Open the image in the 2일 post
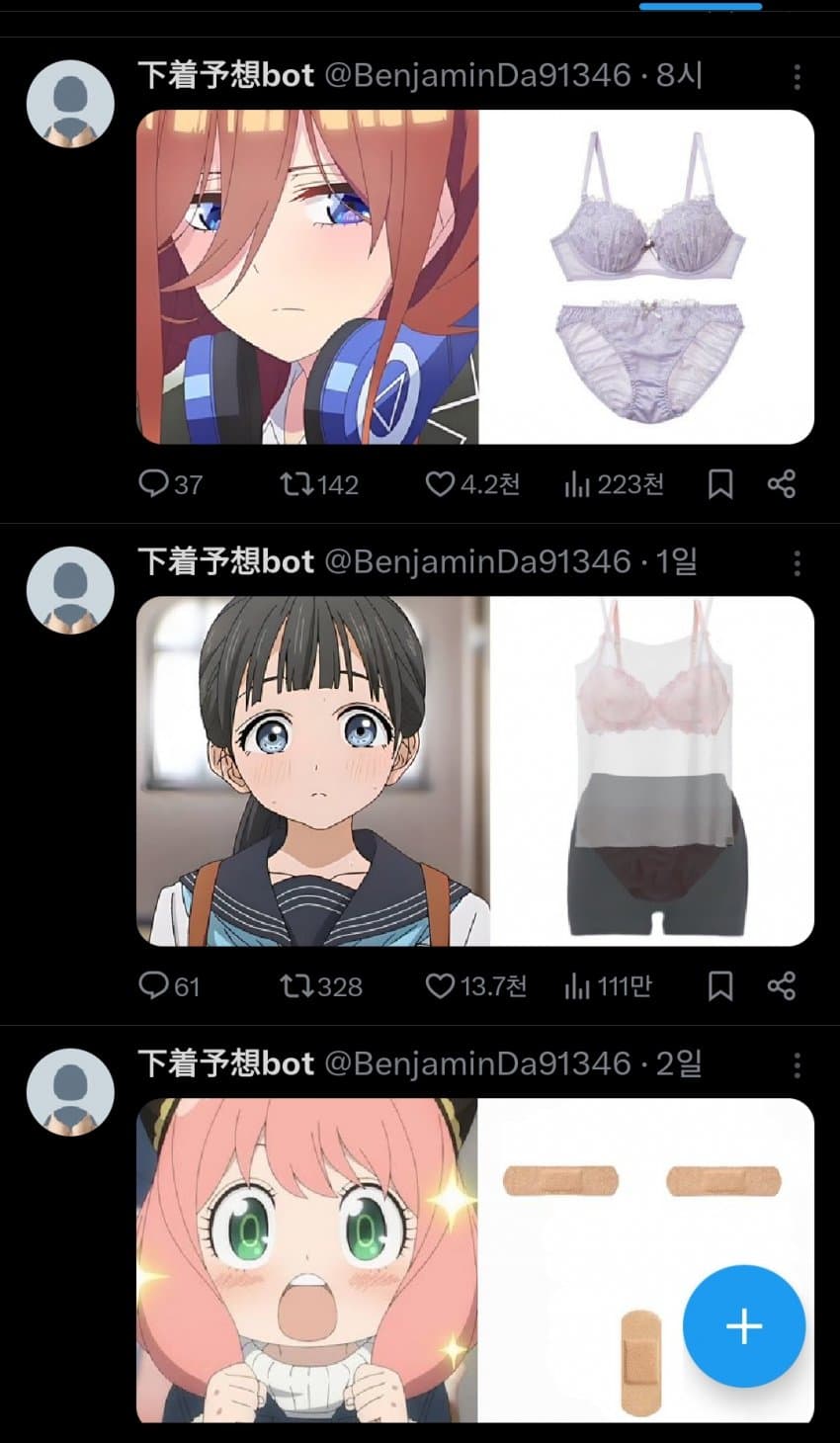 [475, 1261]
